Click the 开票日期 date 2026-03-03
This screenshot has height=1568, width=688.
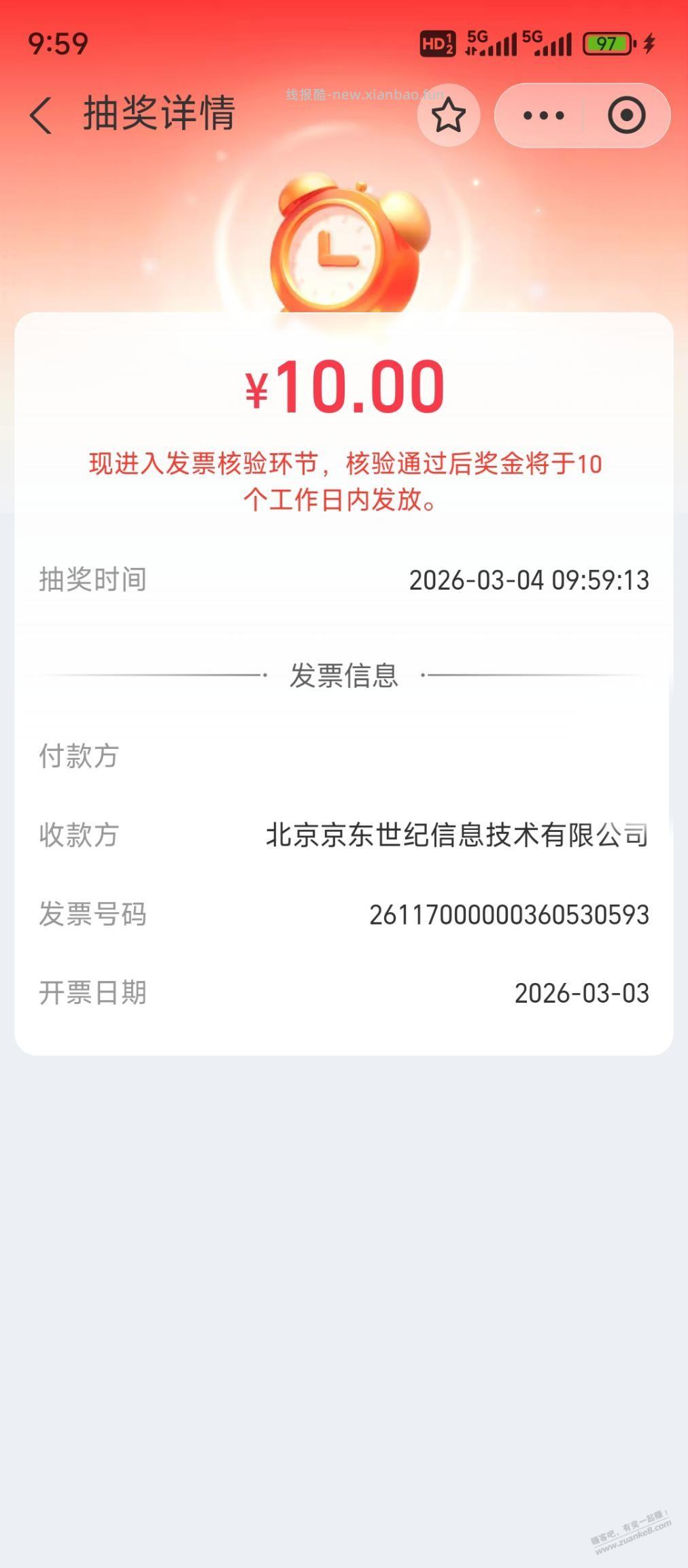click(582, 993)
